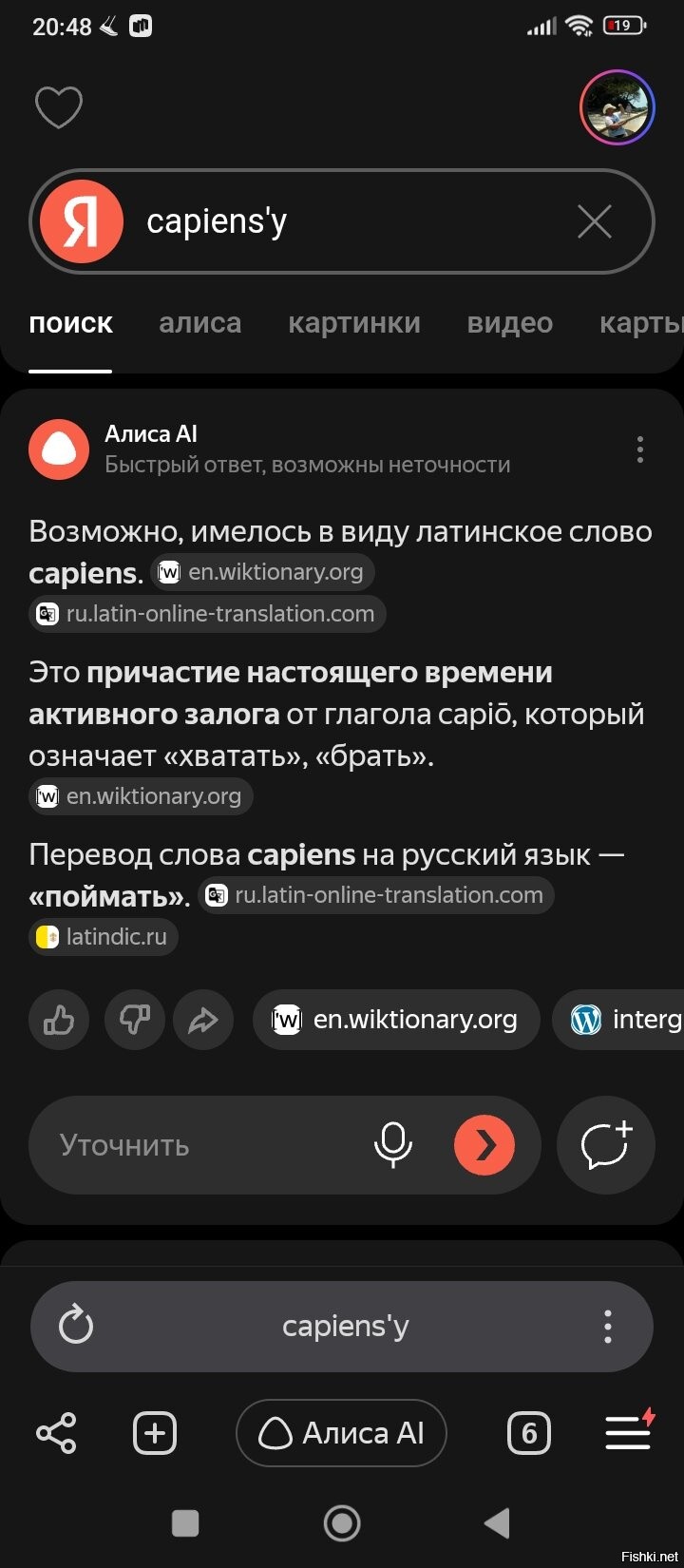Start voice input with the microphone

(x=392, y=1144)
